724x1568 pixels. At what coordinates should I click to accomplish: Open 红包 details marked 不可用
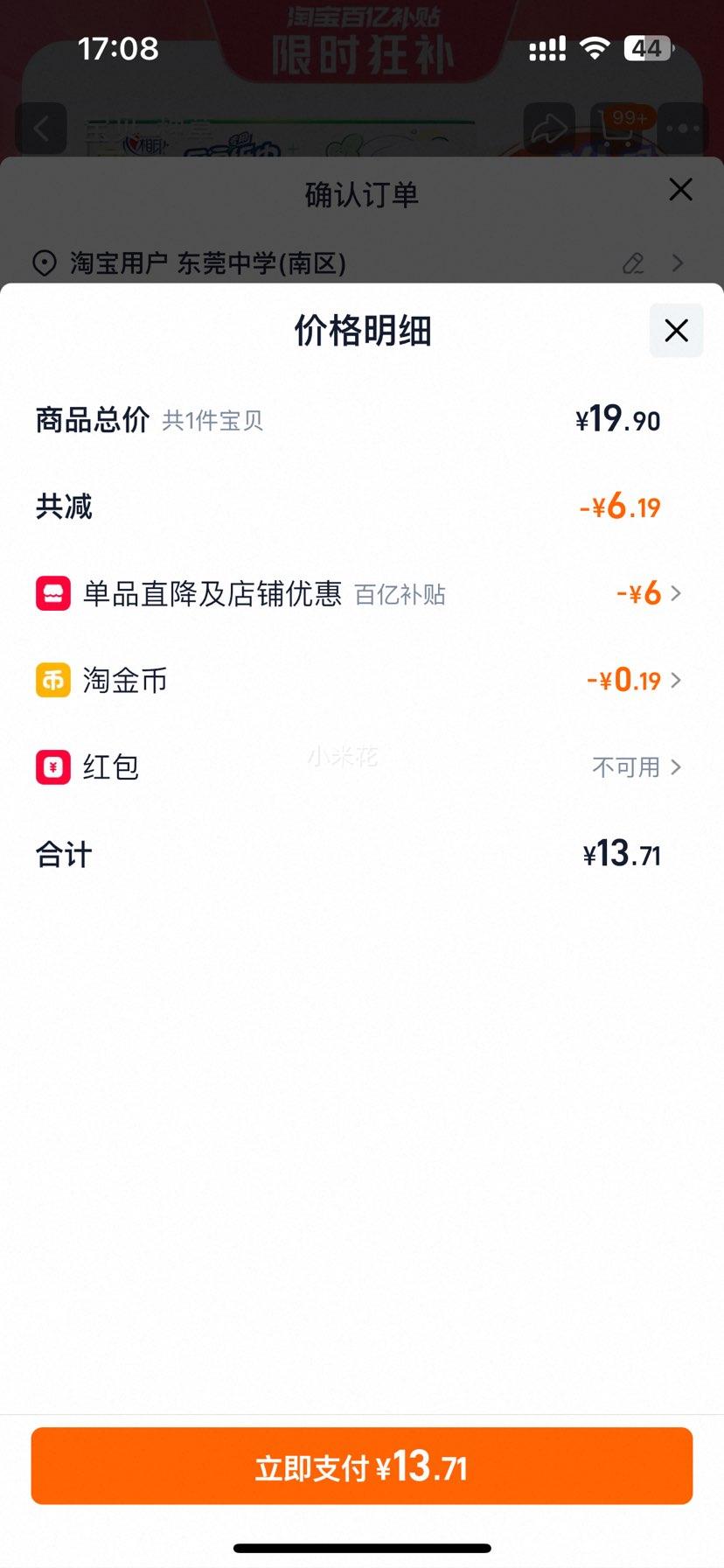click(x=675, y=766)
